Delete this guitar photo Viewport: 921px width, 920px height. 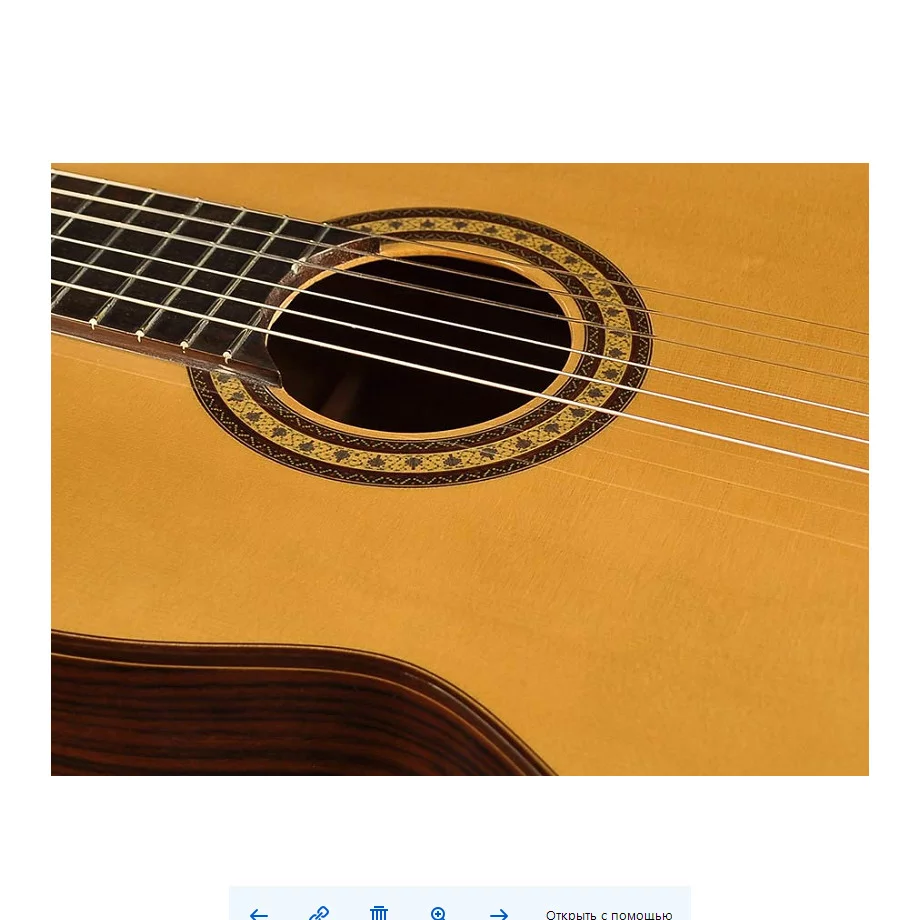coord(379,913)
